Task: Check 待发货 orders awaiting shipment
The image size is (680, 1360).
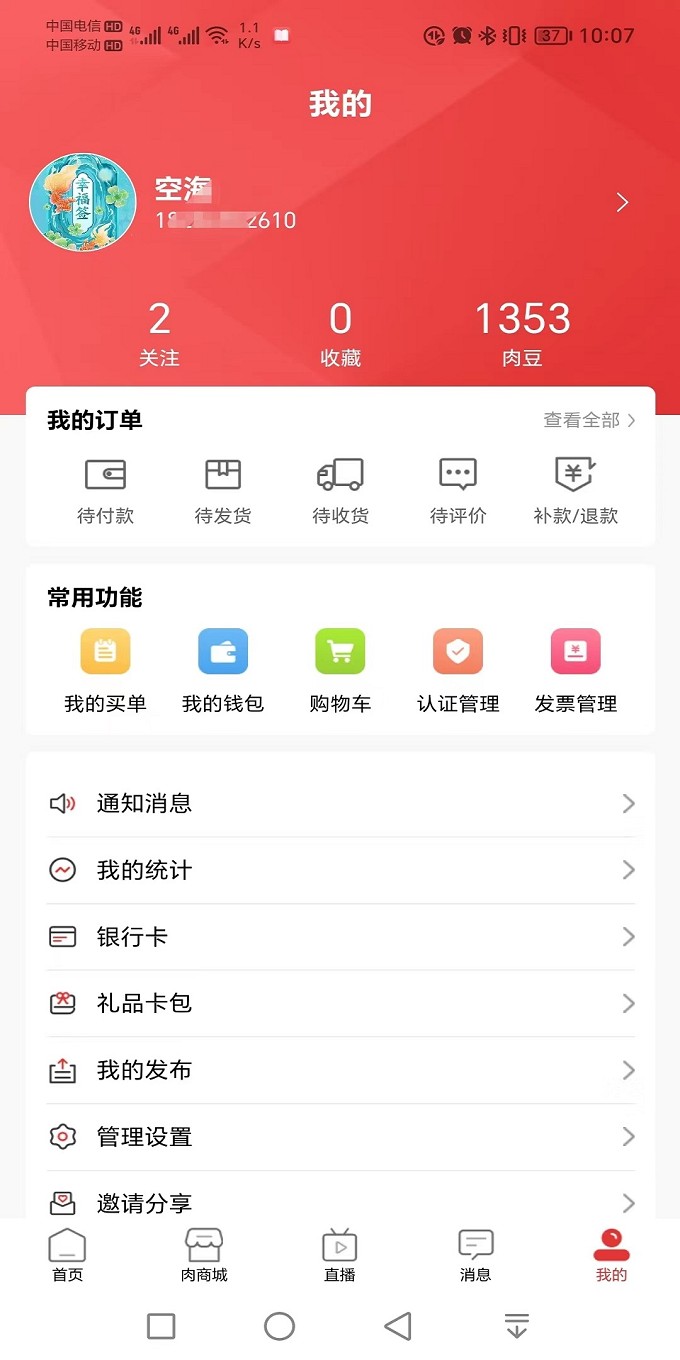Action: coord(223,490)
